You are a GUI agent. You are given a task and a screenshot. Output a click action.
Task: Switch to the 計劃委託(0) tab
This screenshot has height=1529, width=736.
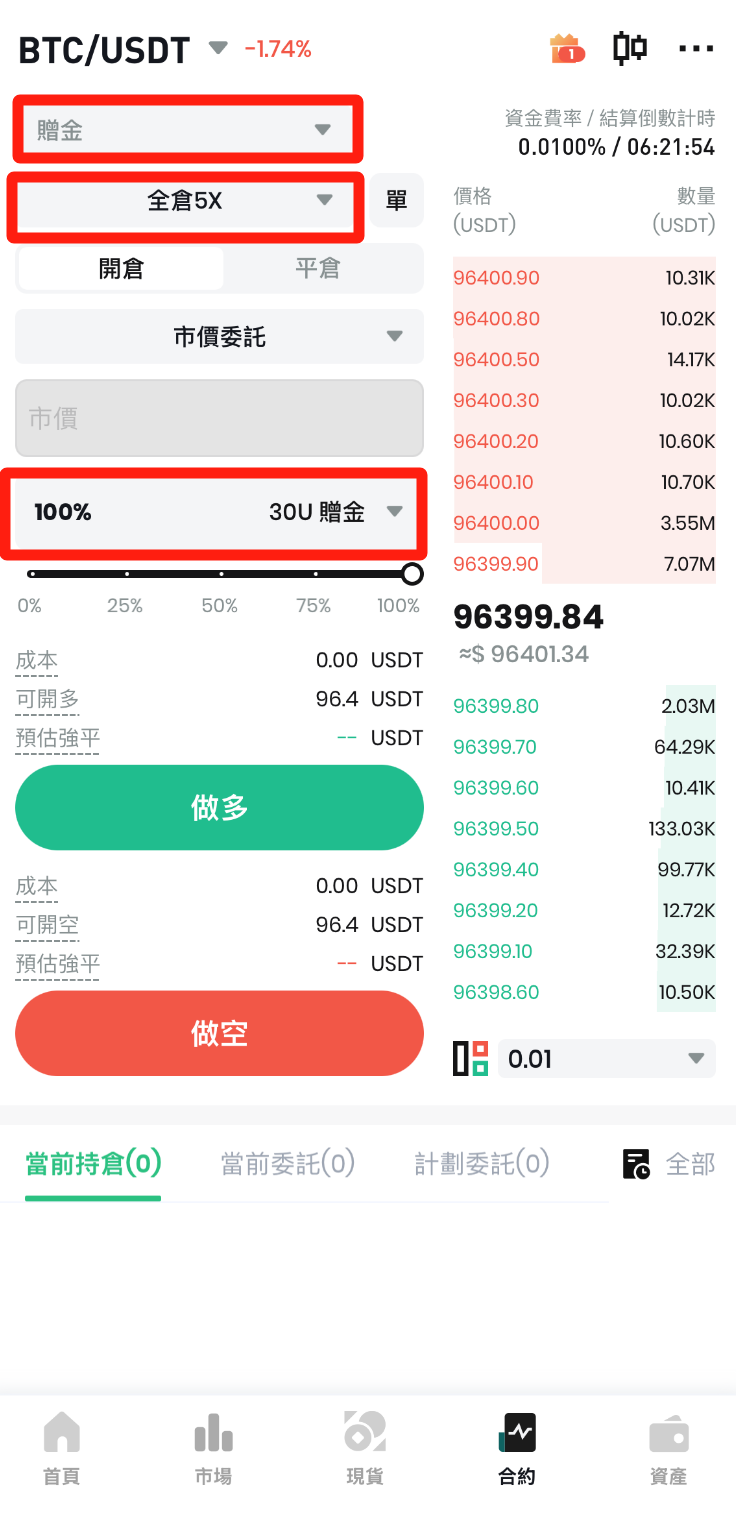(482, 1164)
